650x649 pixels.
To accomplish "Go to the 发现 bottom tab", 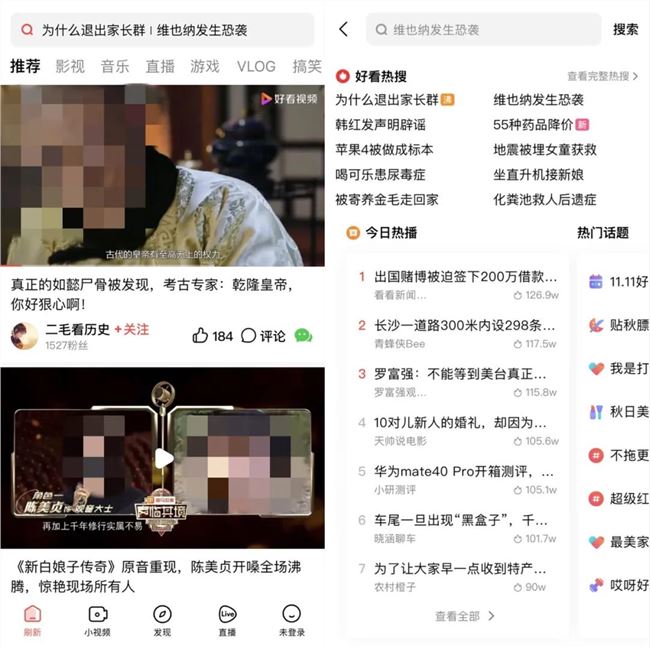I will point(162,620).
